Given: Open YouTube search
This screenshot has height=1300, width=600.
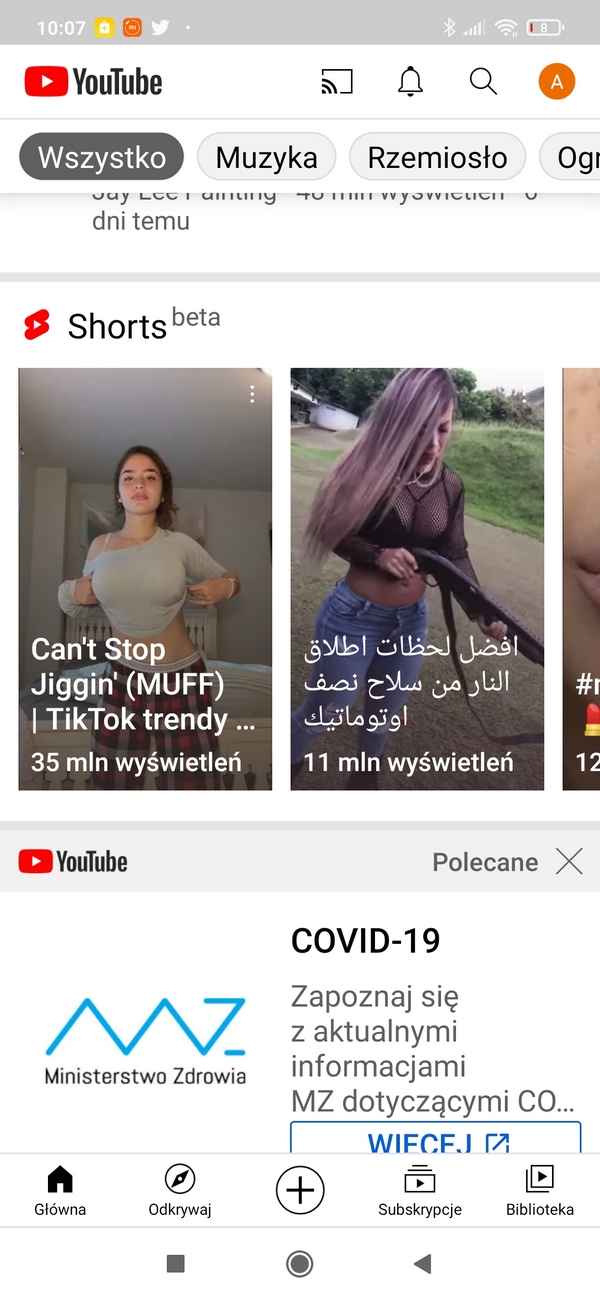Looking at the screenshot, I should [x=483, y=82].
